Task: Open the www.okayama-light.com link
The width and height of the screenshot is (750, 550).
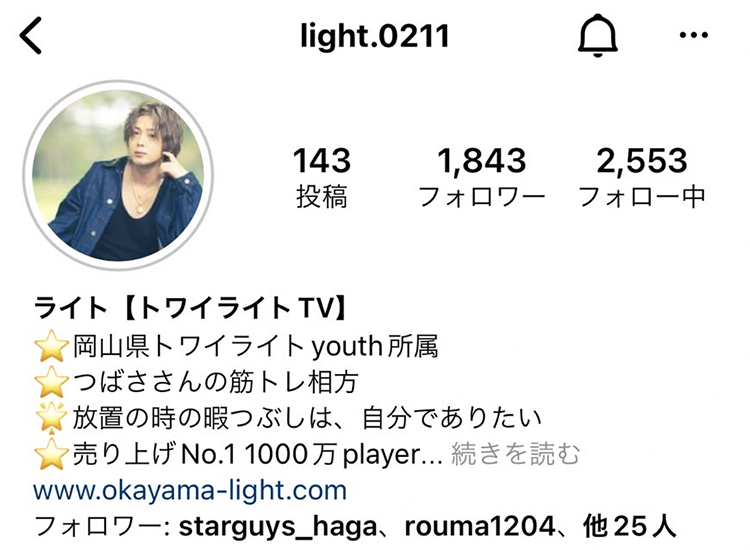Action: coord(190,491)
